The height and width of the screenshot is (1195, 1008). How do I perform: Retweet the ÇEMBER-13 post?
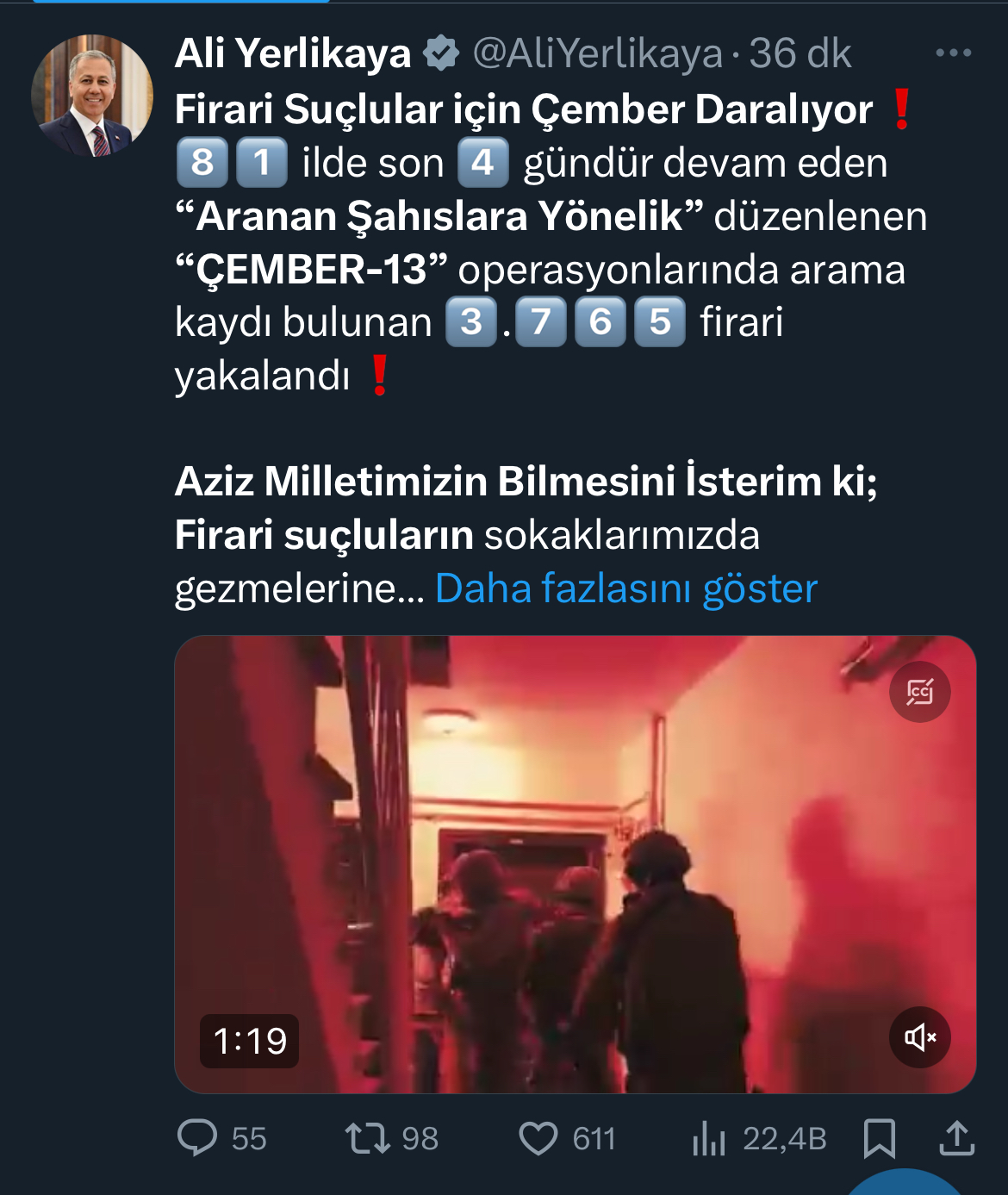[x=368, y=1138]
